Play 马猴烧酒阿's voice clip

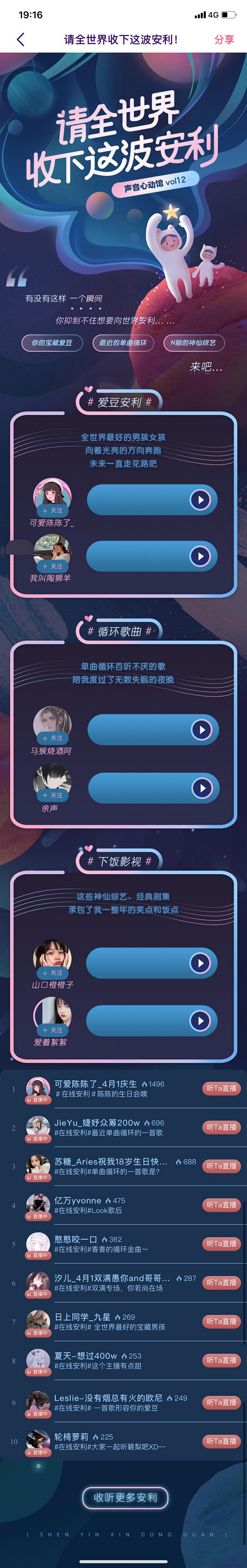click(x=201, y=729)
